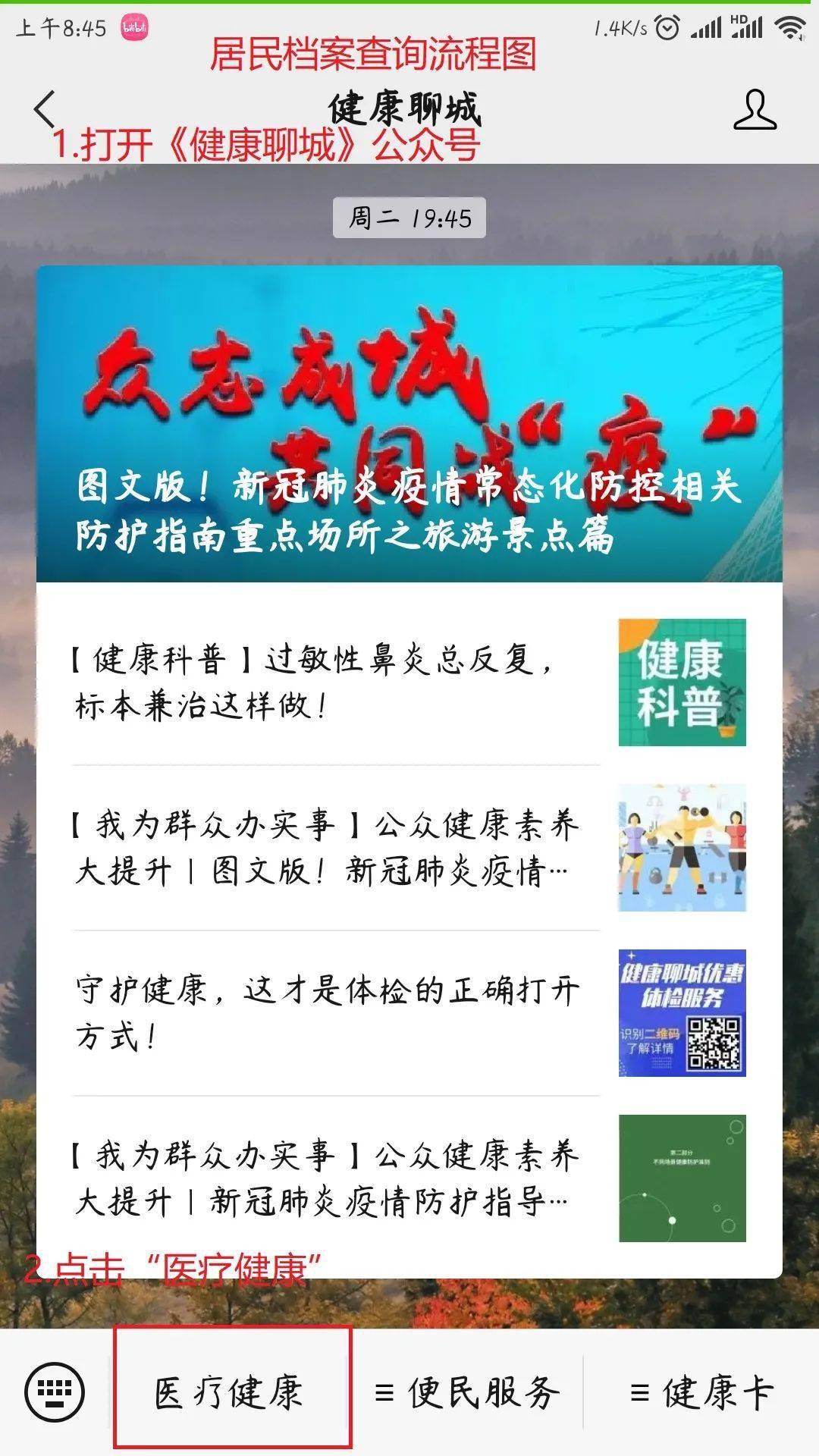
Task: Open the 图文版 公众健康素养大提升 article
Action: coord(409,847)
